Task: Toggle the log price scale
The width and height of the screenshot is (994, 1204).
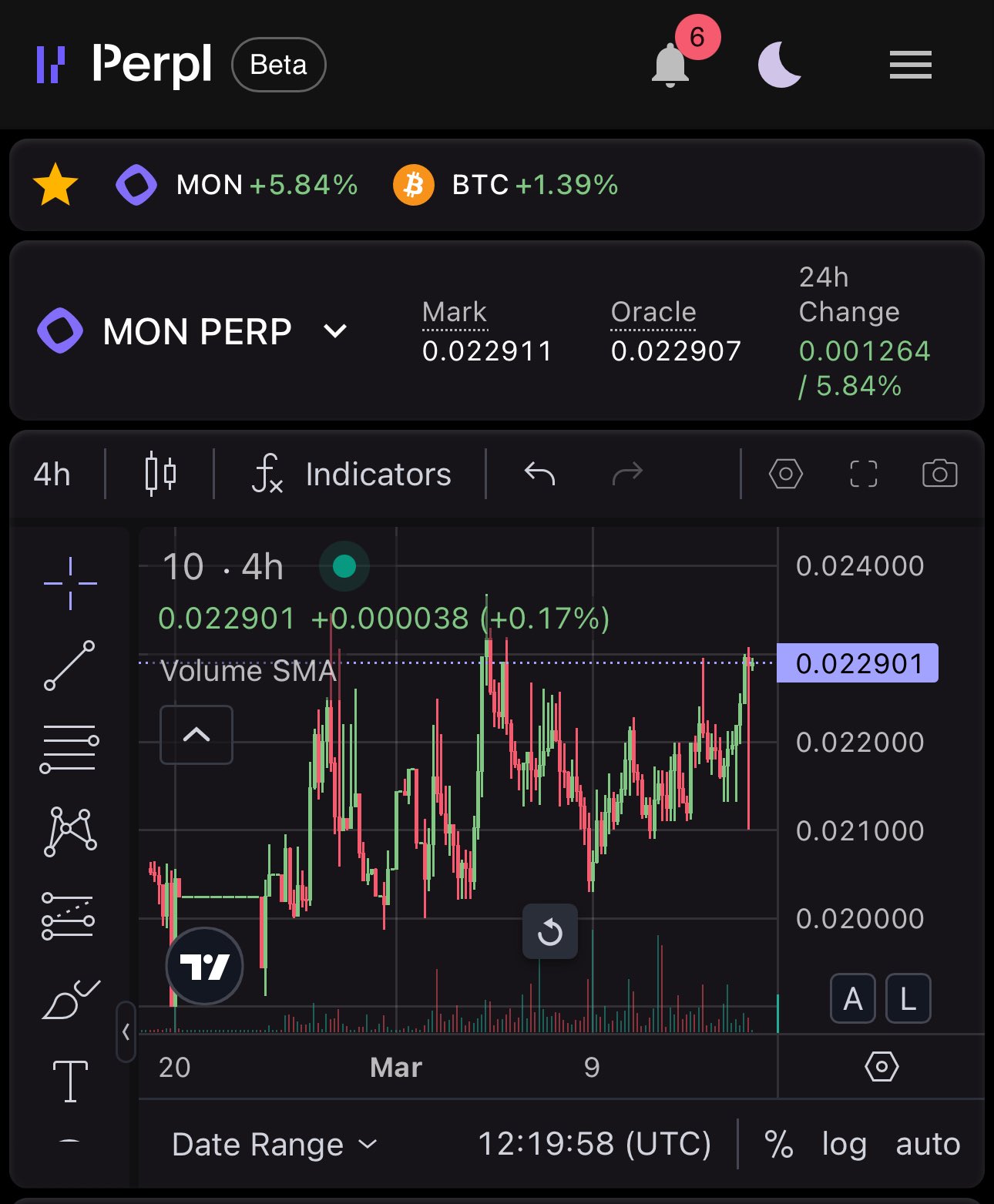Action: [844, 1144]
